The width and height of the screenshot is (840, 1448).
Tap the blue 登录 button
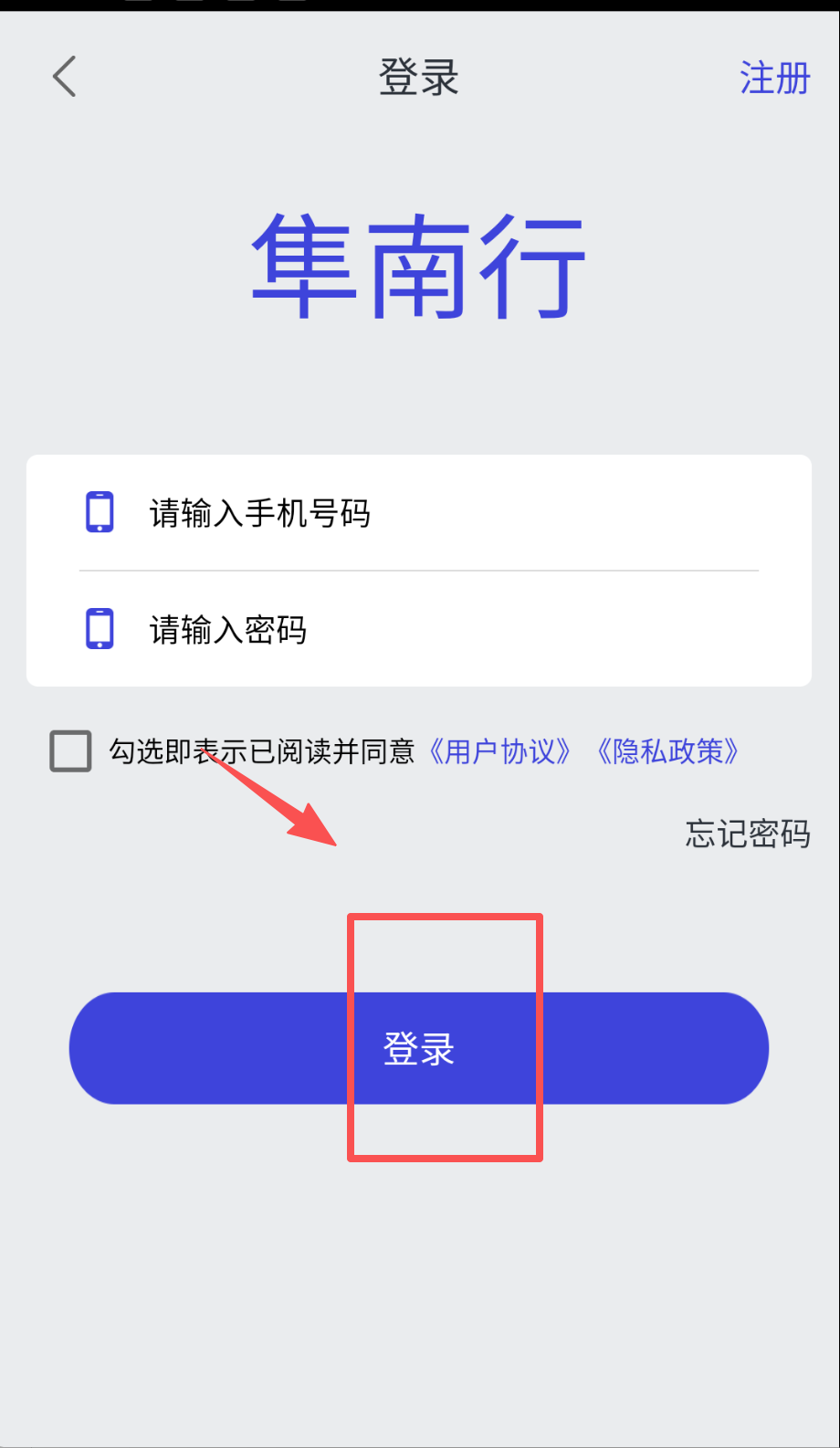[x=419, y=1048]
